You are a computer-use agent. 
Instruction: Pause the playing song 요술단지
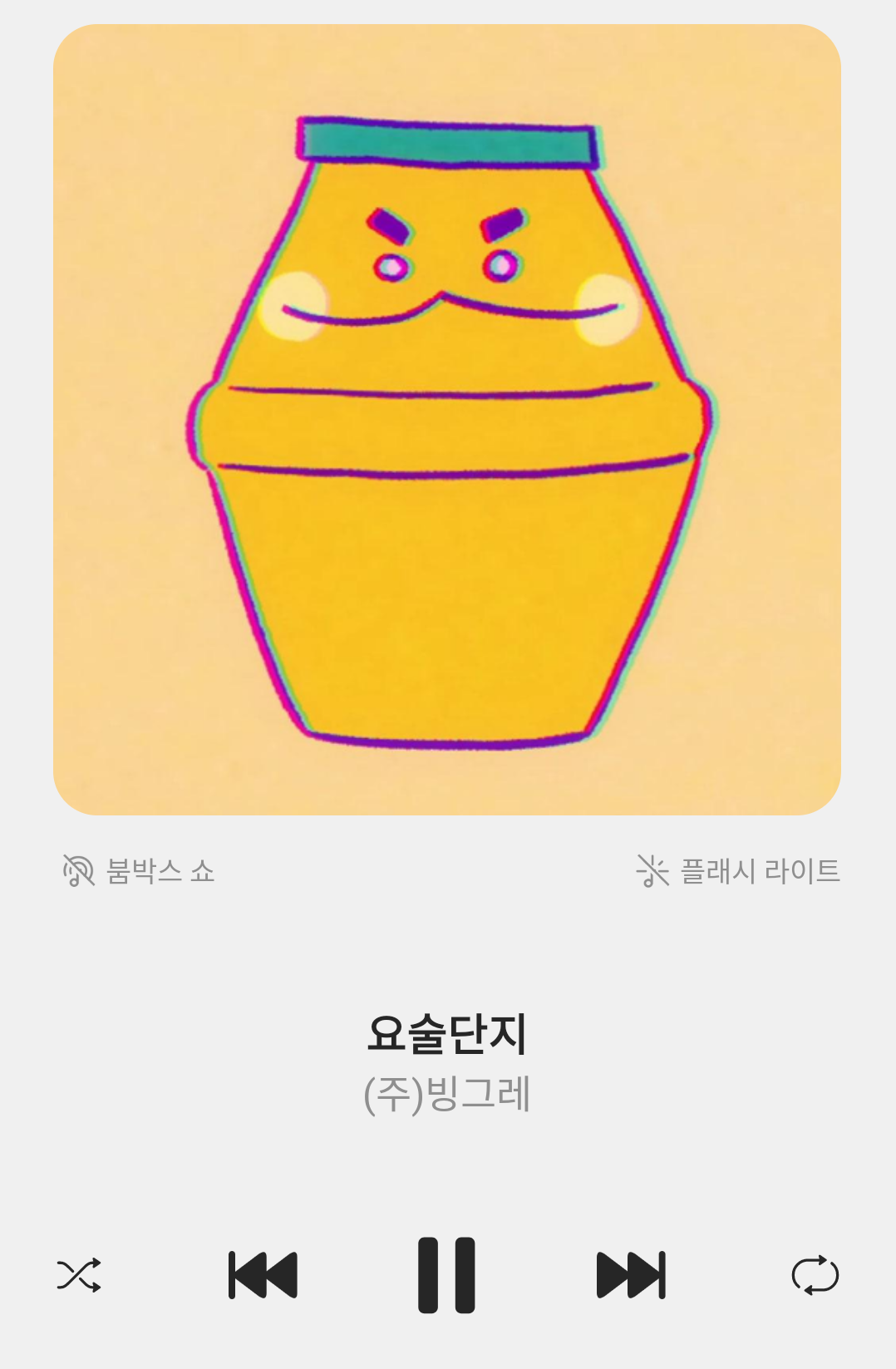pos(446,1274)
